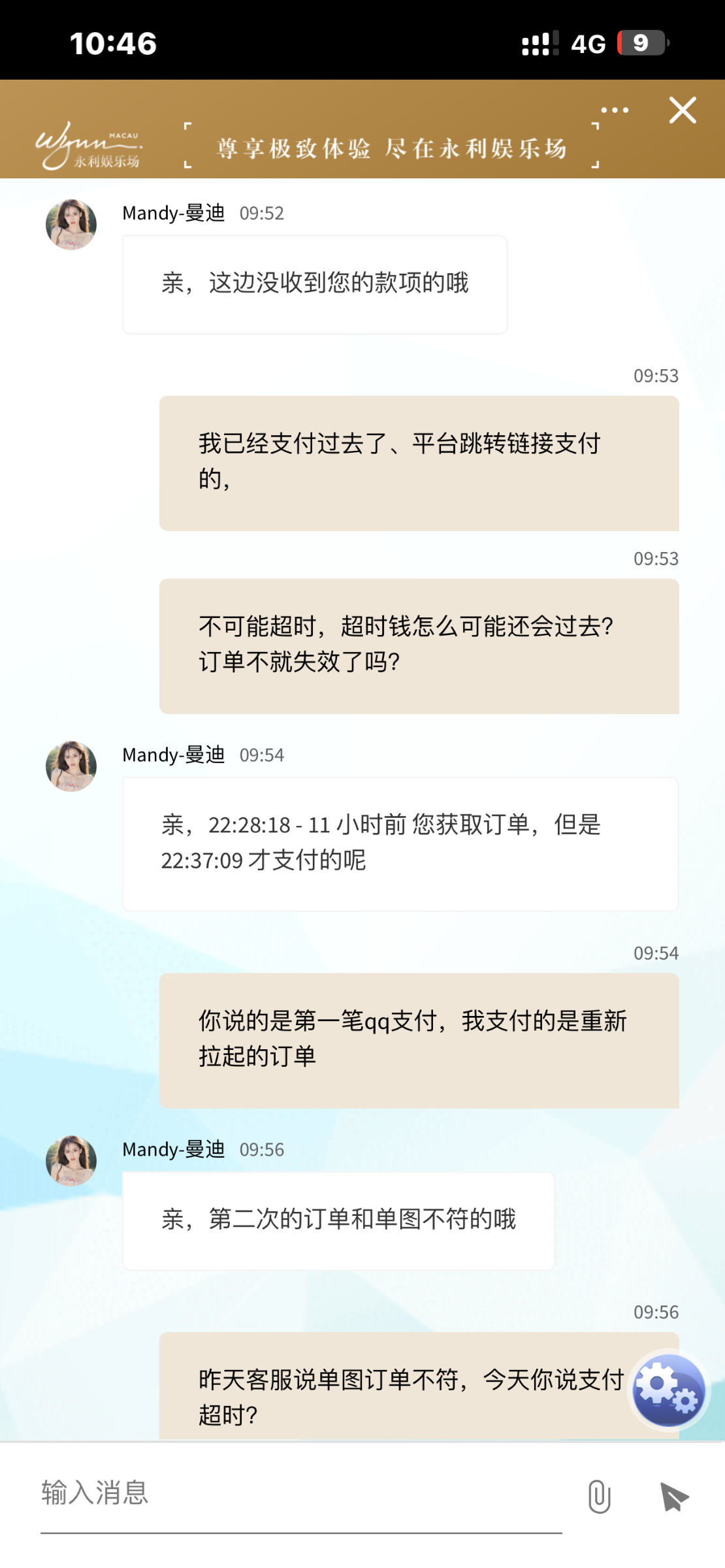The height and width of the screenshot is (1568, 725).
Task: Open the floating blue gear settings button
Action: pyautogui.click(x=668, y=1390)
